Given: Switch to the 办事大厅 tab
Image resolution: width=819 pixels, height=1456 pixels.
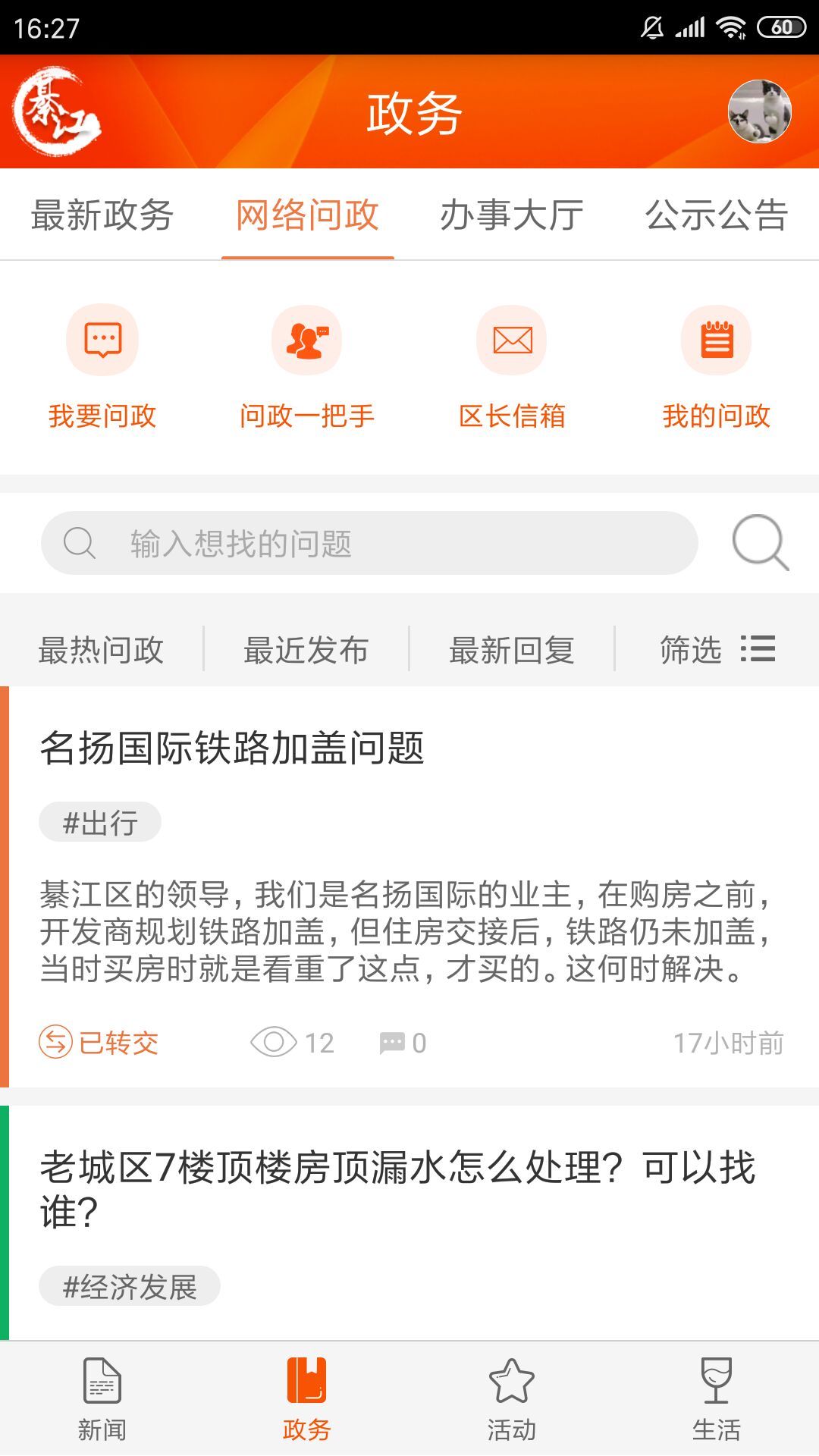Looking at the screenshot, I should pos(511,215).
